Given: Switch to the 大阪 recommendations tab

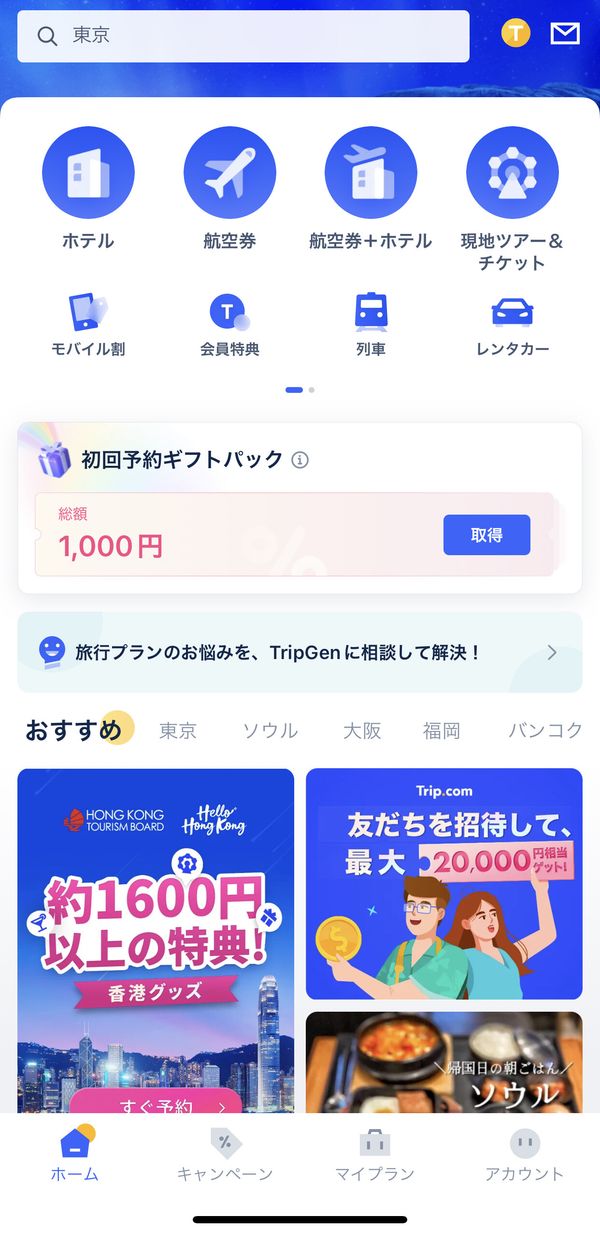Looking at the screenshot, I should pyautogui.click(x=362, y=731).
